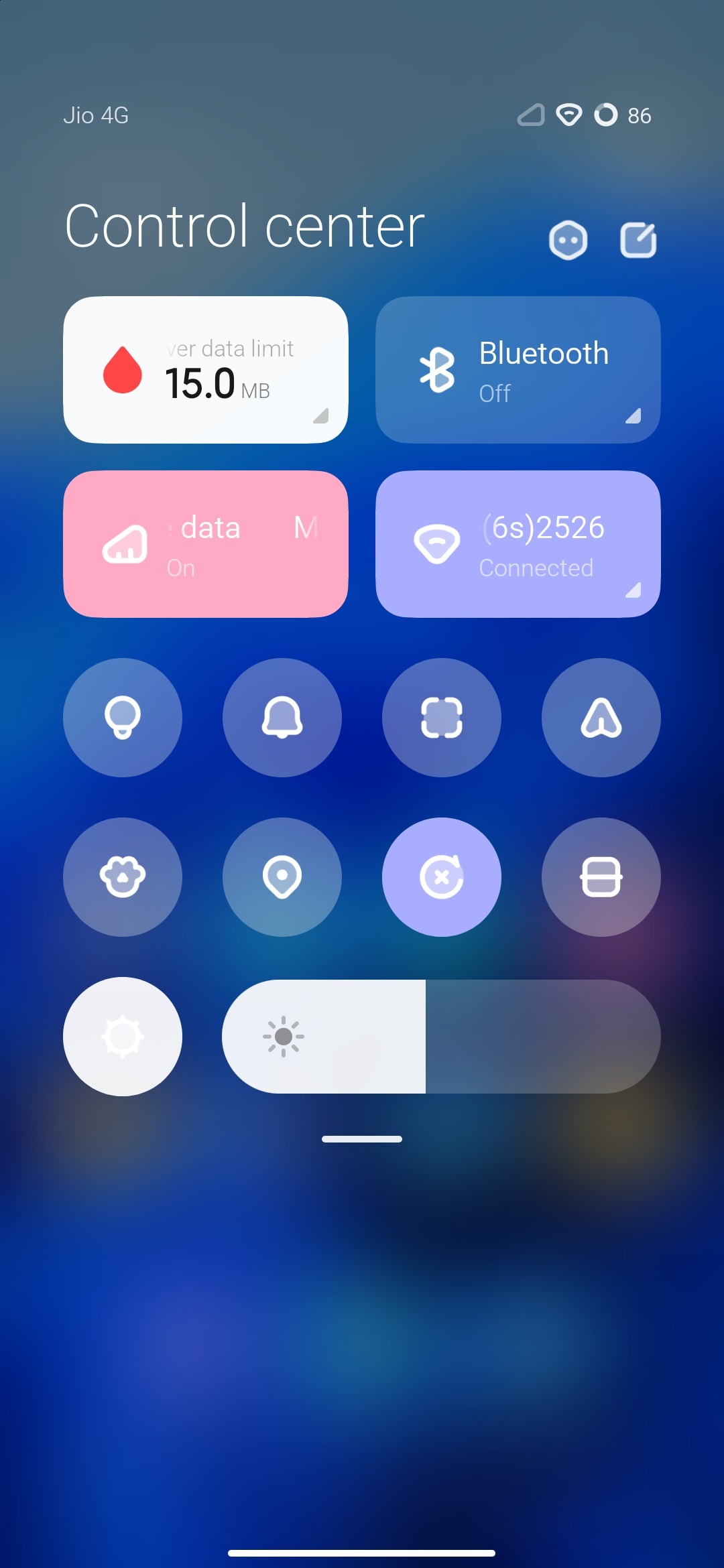The height and width of the screenshot is (1568, 724).
Task: Enable airplane mode
Action: [601, 718]
